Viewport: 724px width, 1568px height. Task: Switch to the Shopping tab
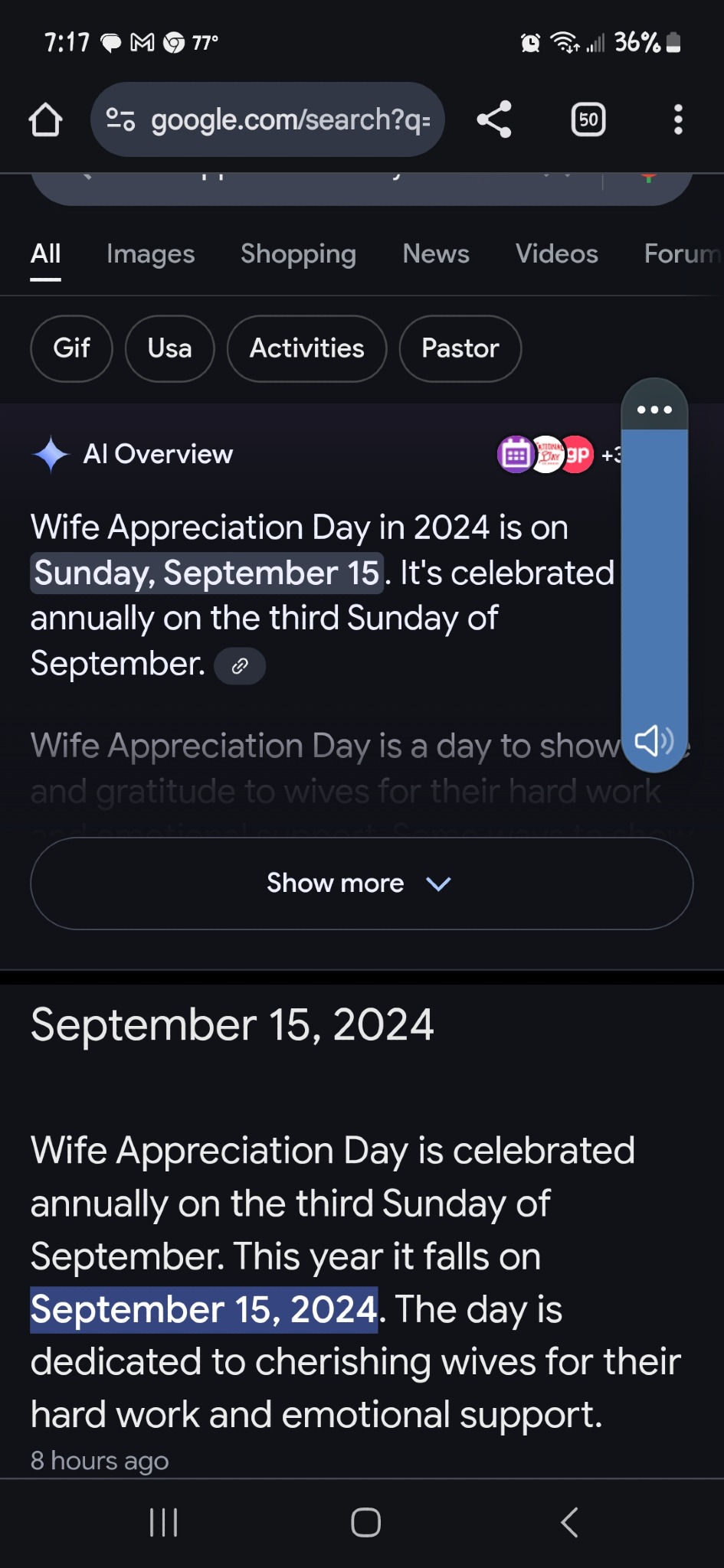click(298, 254)
